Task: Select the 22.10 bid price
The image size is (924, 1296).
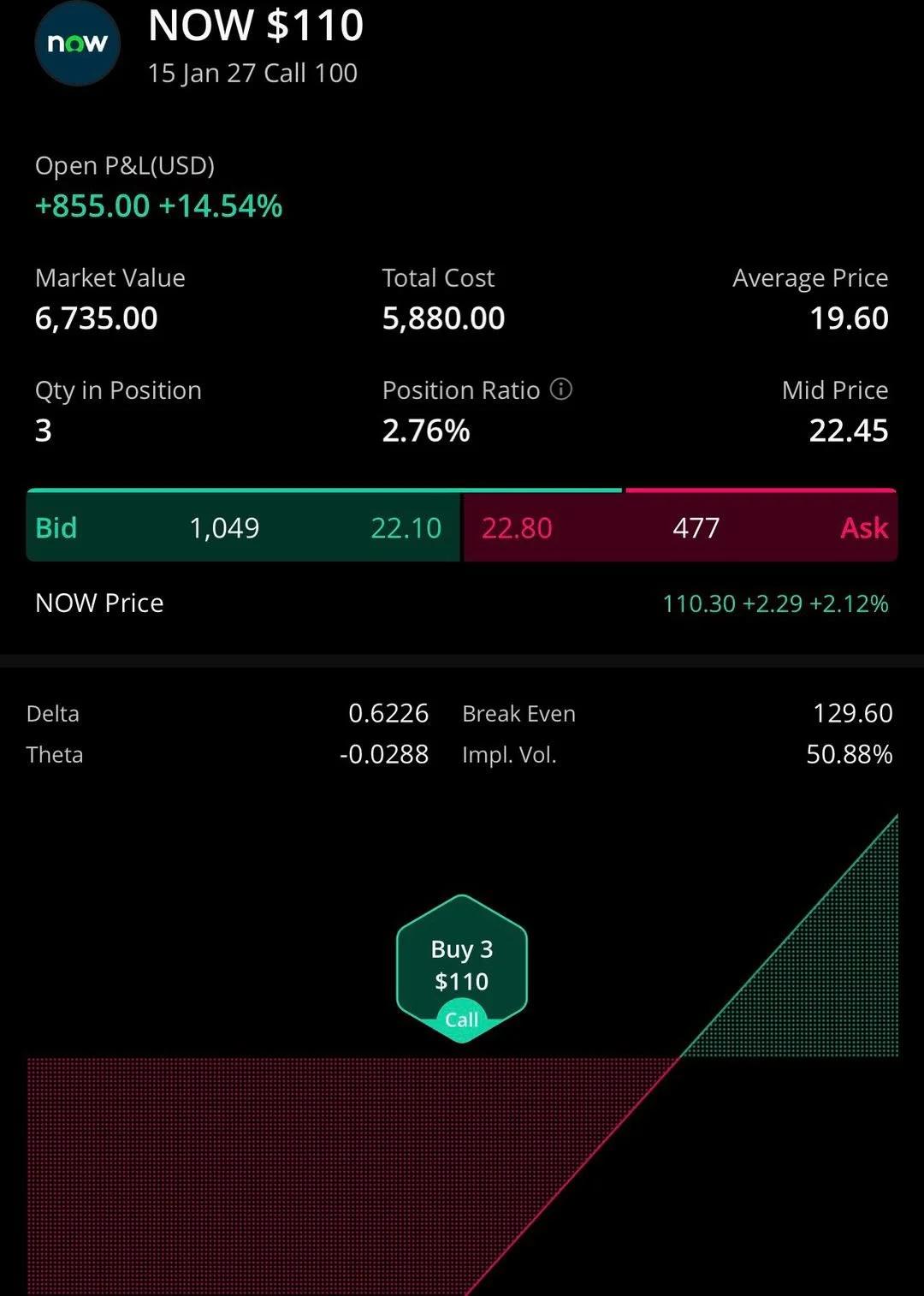Action: 406,528
